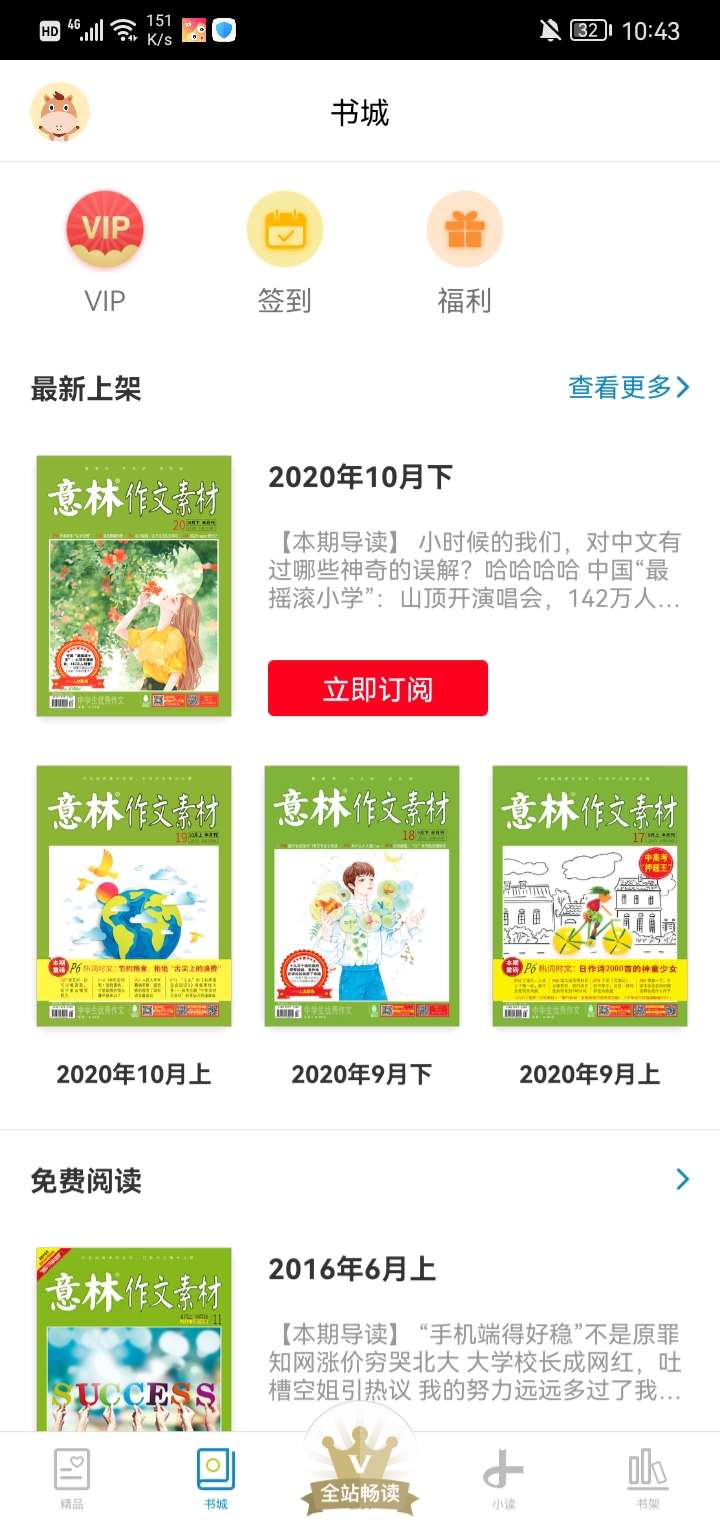Subscribe with the 立即订阅 button
This screenshot has height=1520, width=720.
pyautogui.click(x=378, y=688)
